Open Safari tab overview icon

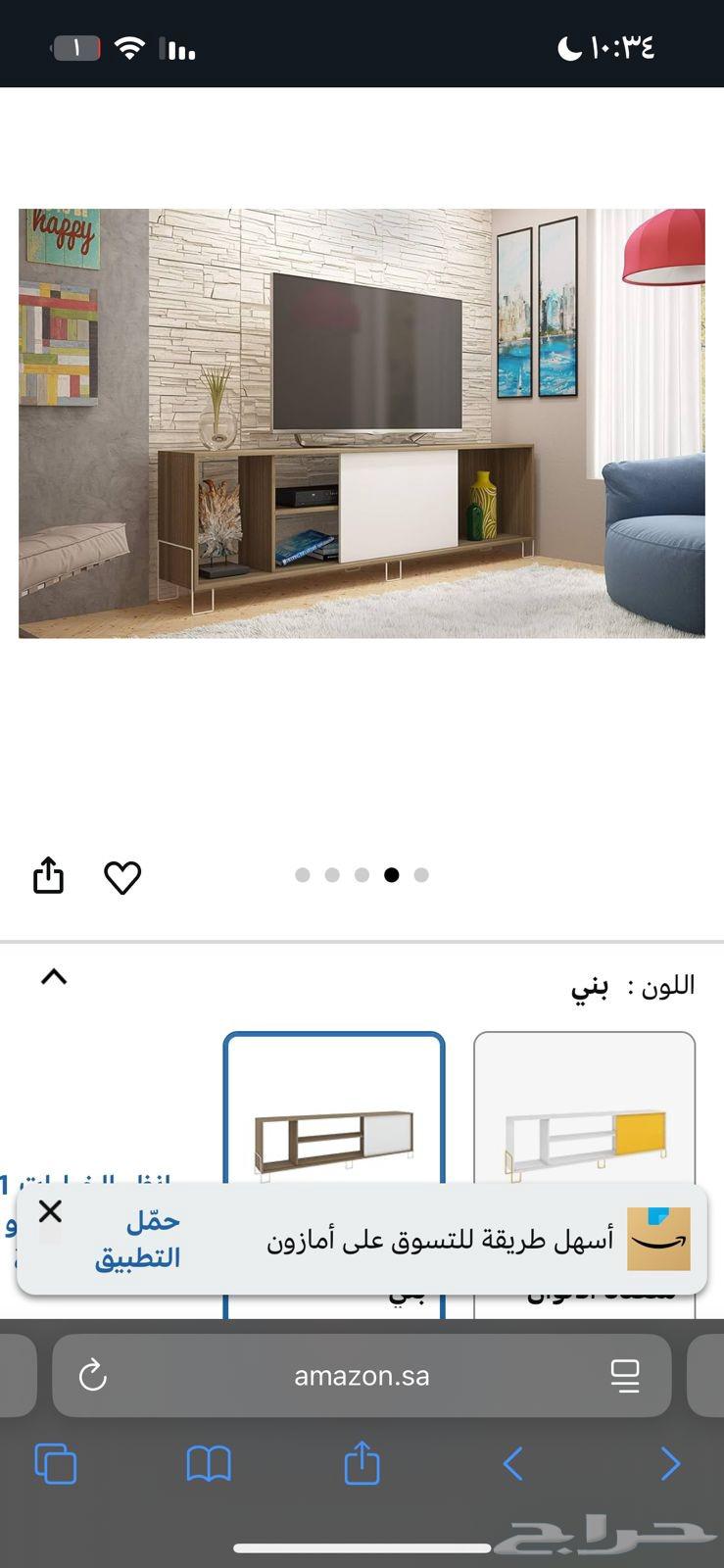click(x=56, y=1463)
